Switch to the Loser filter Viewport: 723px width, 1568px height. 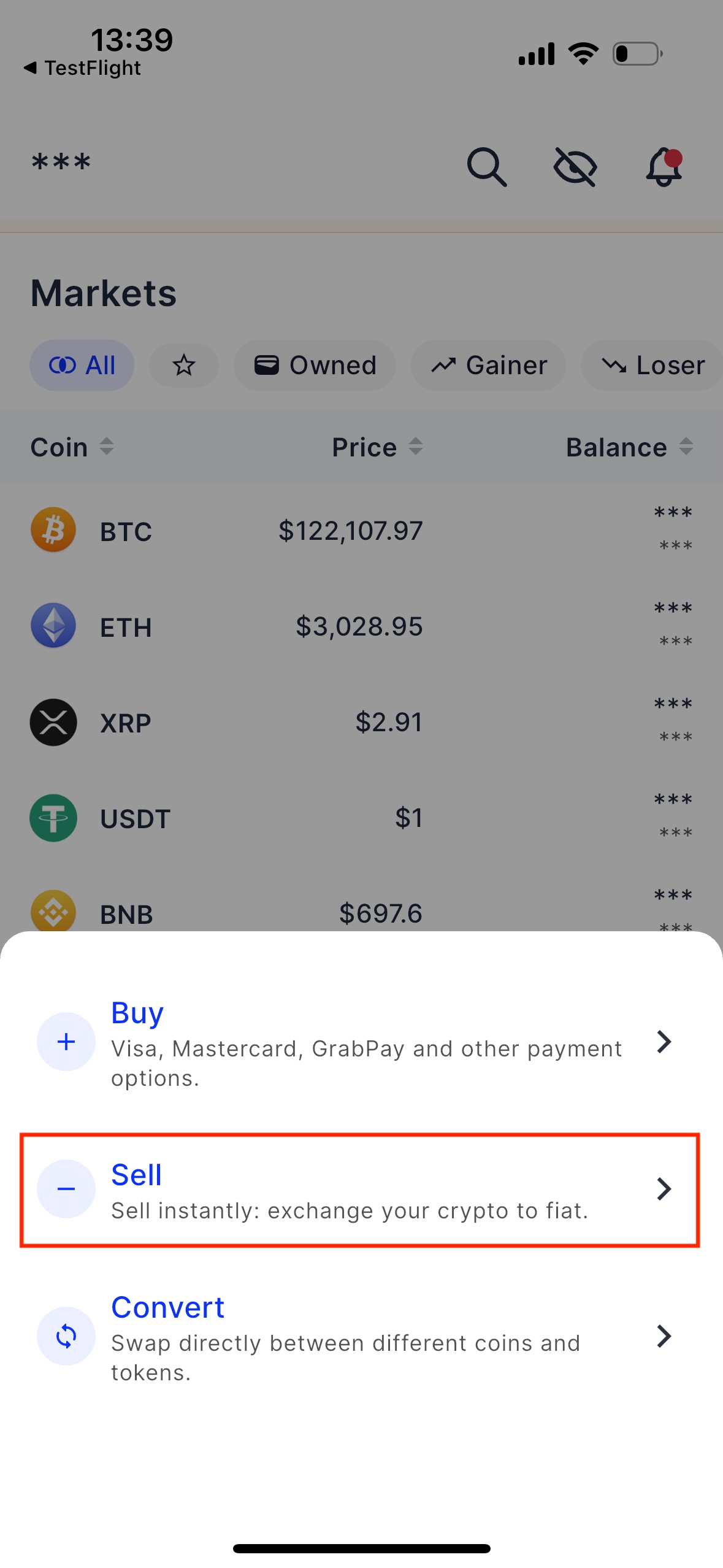click(x=654, y=366)
